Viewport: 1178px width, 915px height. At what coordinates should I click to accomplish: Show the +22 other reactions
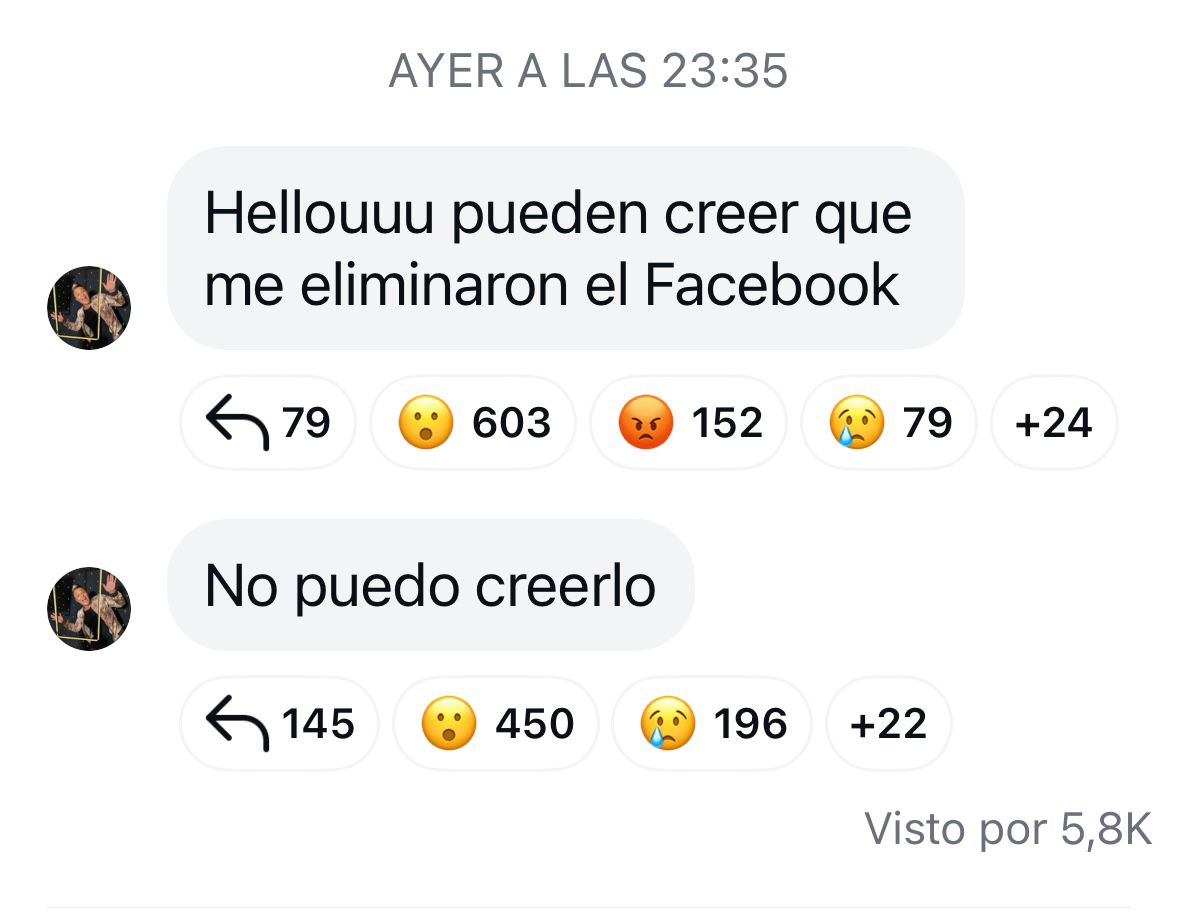pyautogui.click(x=888, y=723)
